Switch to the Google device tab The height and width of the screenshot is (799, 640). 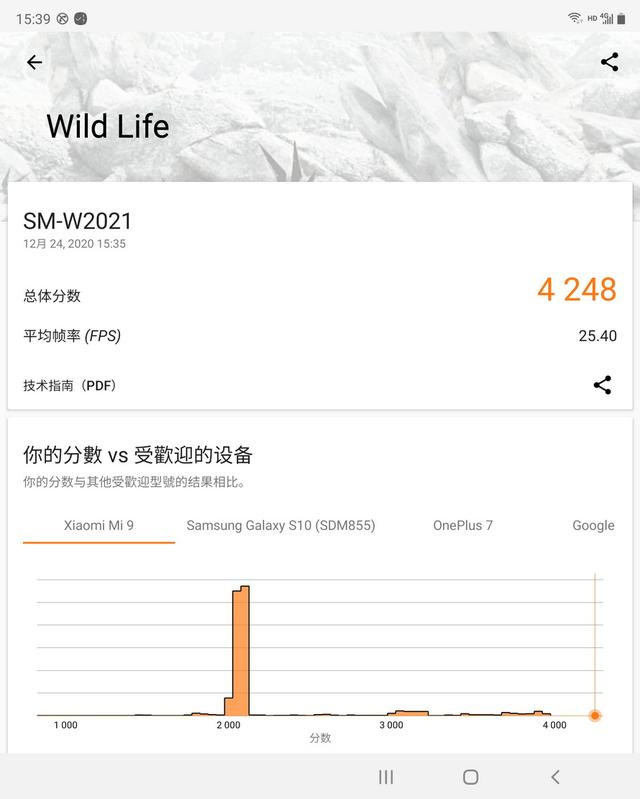593,525
